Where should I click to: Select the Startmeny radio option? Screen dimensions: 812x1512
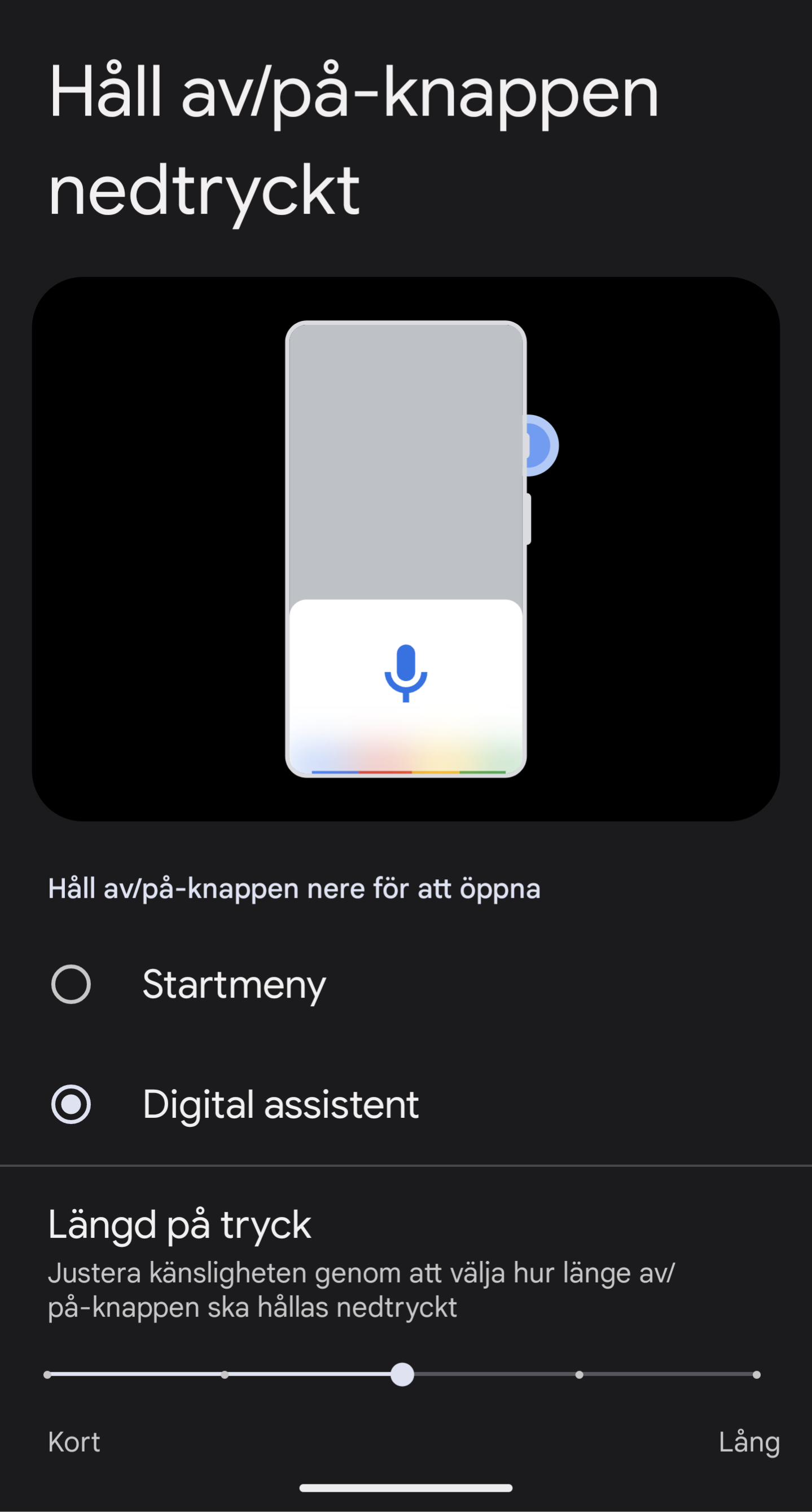coord(406,984)
